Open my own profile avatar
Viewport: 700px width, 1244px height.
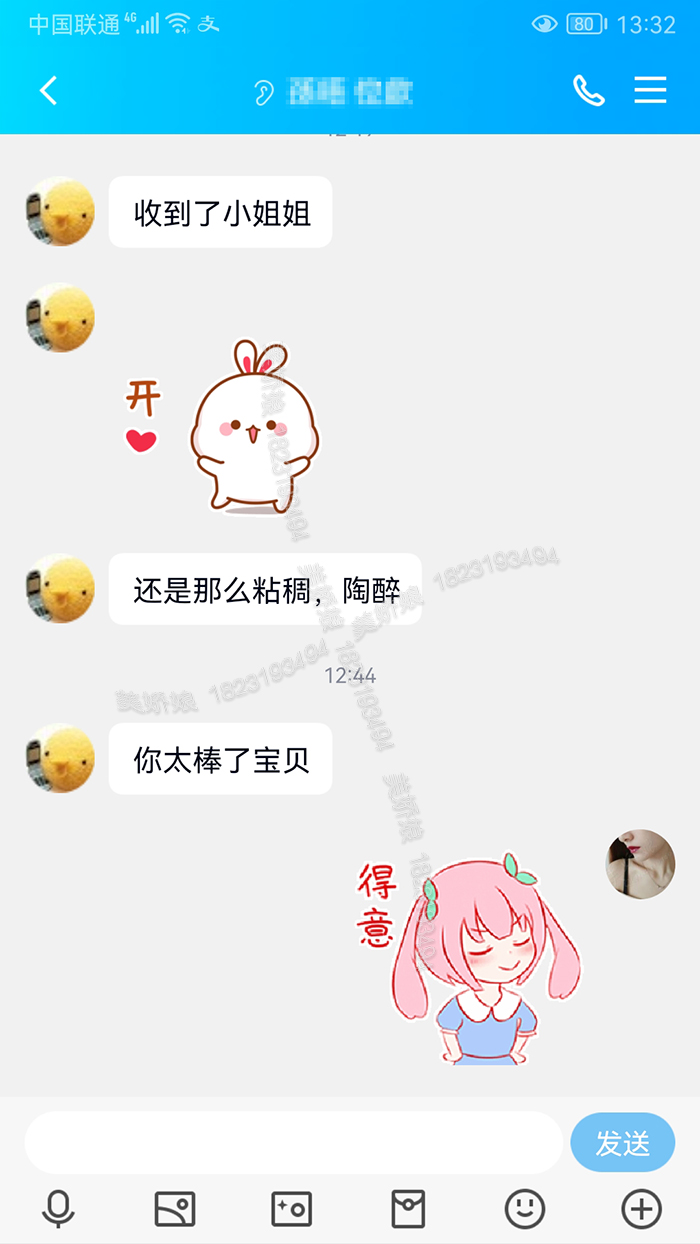tap(640, 864)
